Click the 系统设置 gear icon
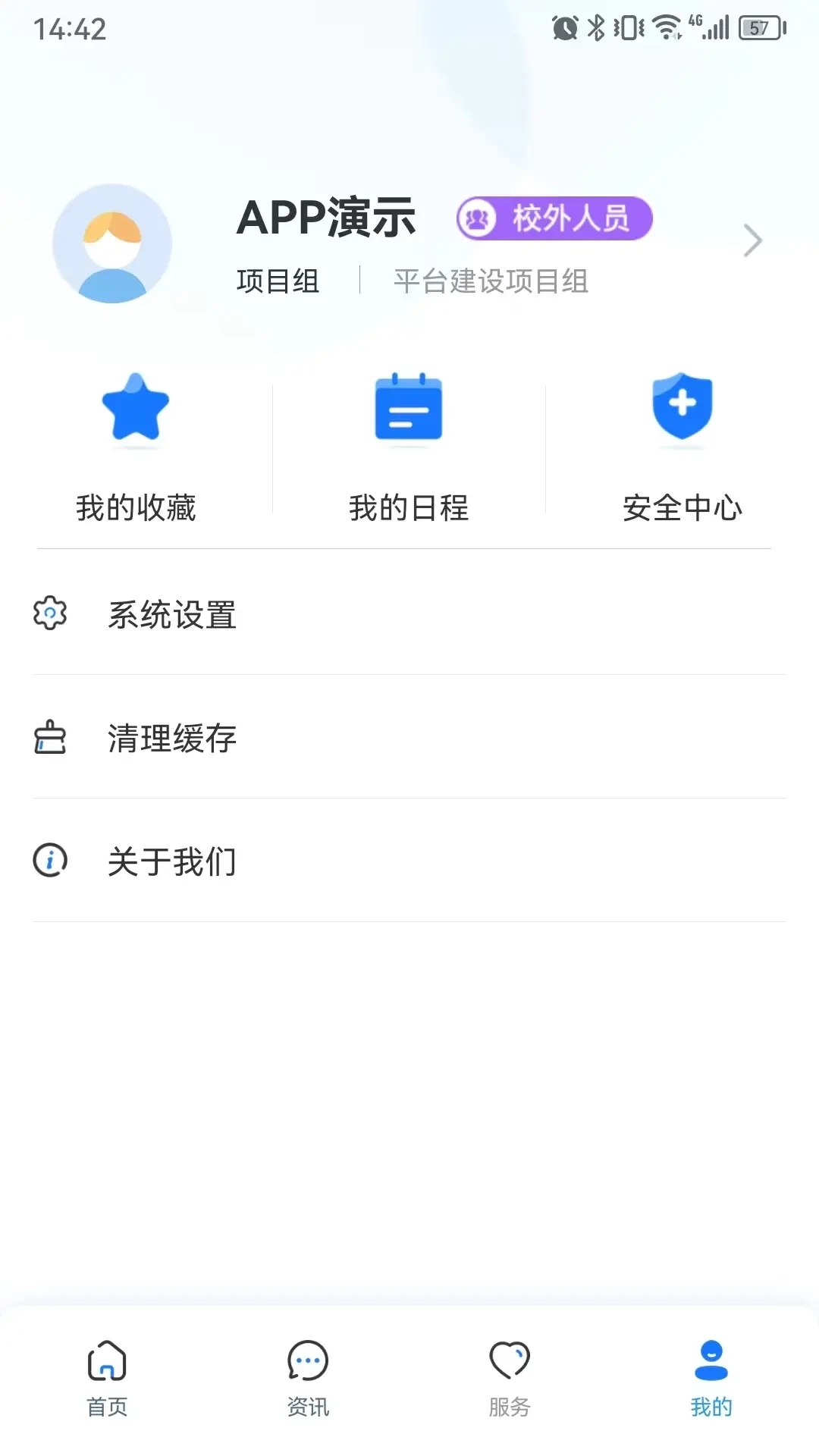Viewport: 819px width, 1456px height. [50, 614]
